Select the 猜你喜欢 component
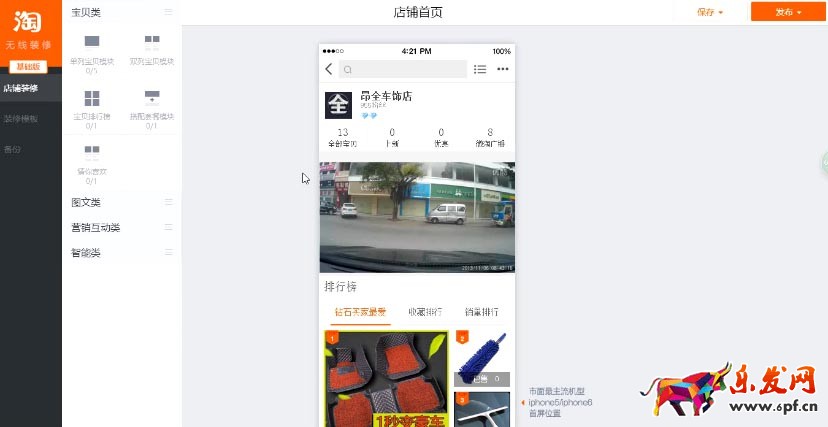The width and height of the screenshot is (828, 427). pos(92,159)
